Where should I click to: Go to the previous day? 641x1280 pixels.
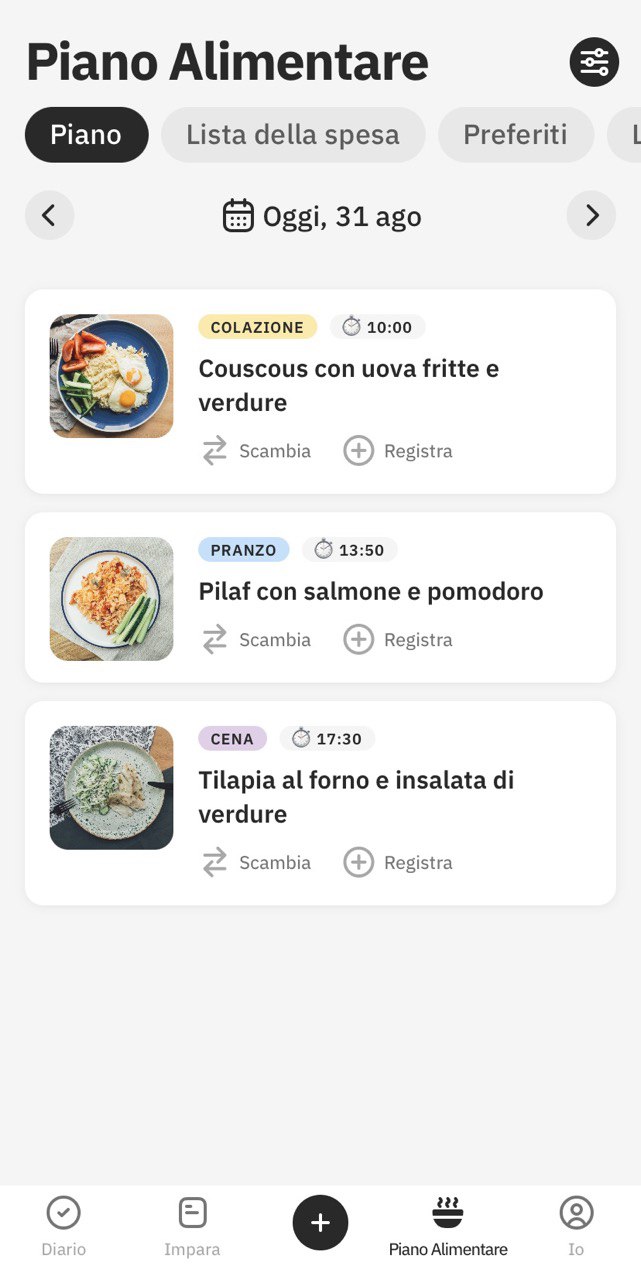click(50, 215)
